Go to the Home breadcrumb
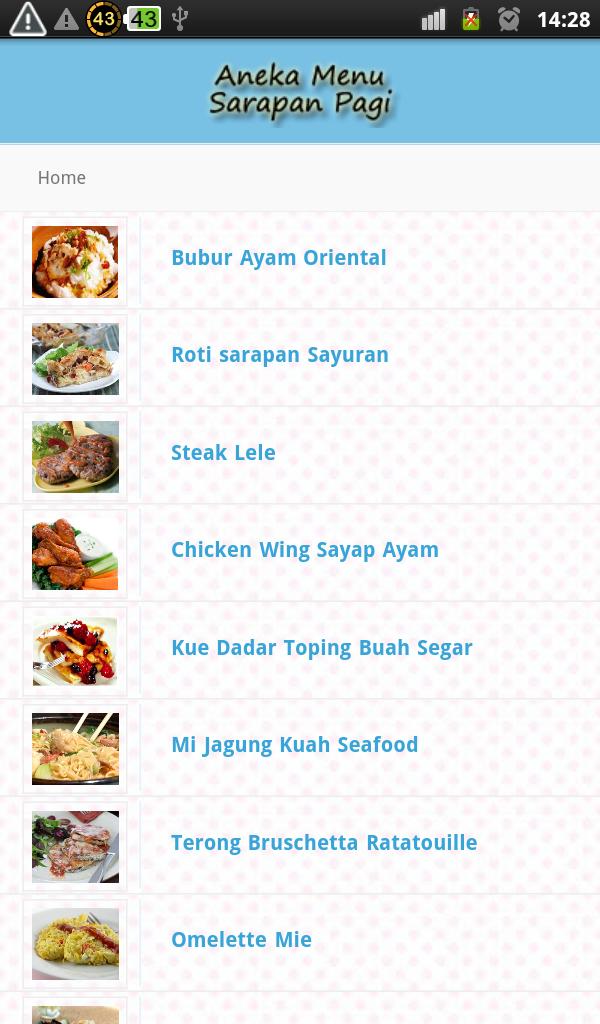The image size is (600, 1024). click(x=62, y=178)
